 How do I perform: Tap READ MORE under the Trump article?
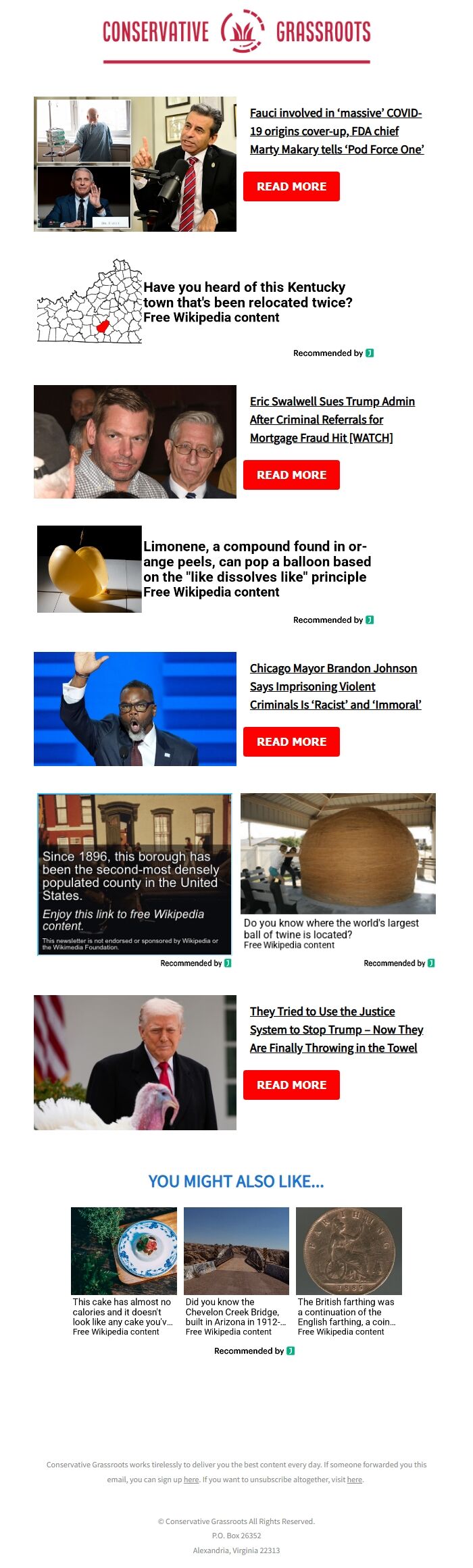(x=291, y=1085)
